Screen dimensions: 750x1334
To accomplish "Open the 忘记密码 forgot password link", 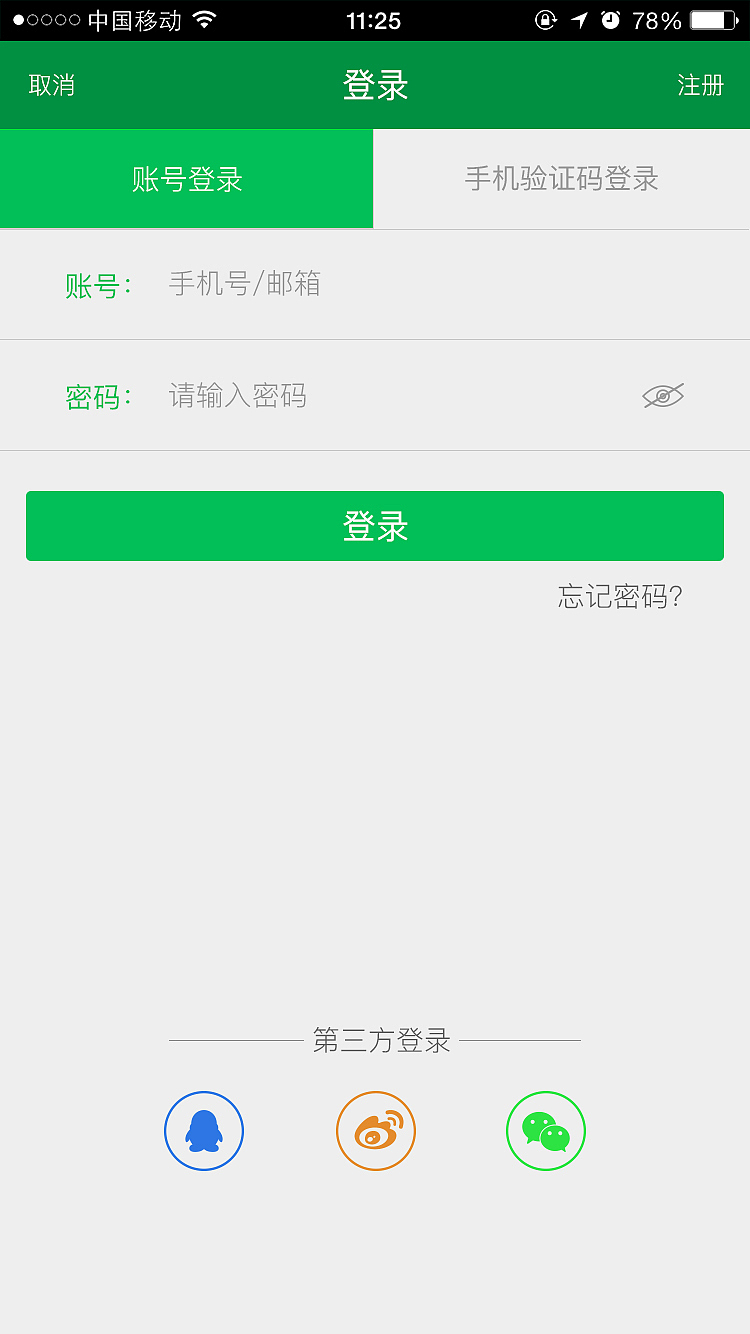I will click(x=618, y=596).
